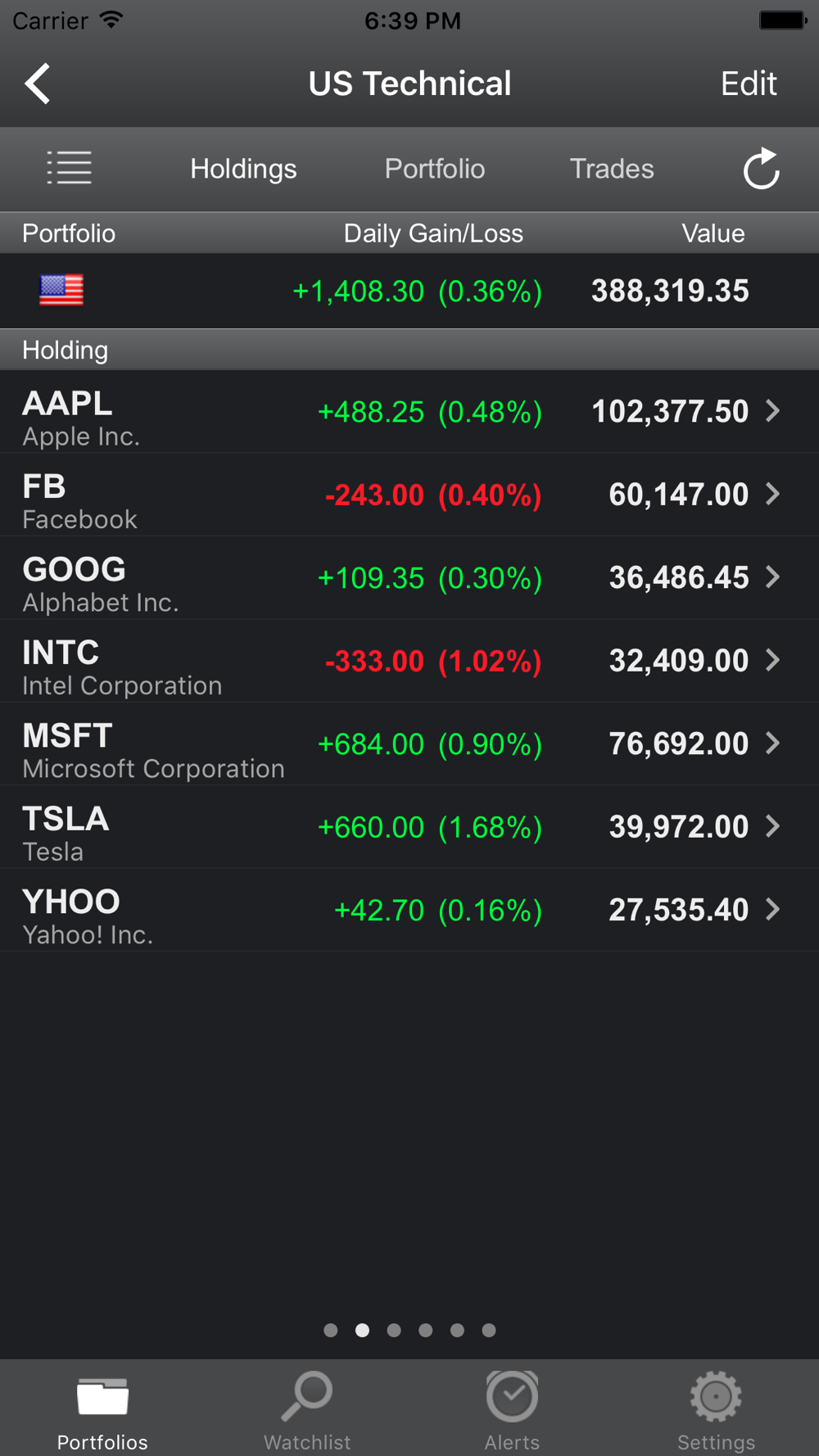Image resolution: width=819 pixels, height=1456 pixels.
Task: Open the FB Facebook holding
Action: [409, 495]
